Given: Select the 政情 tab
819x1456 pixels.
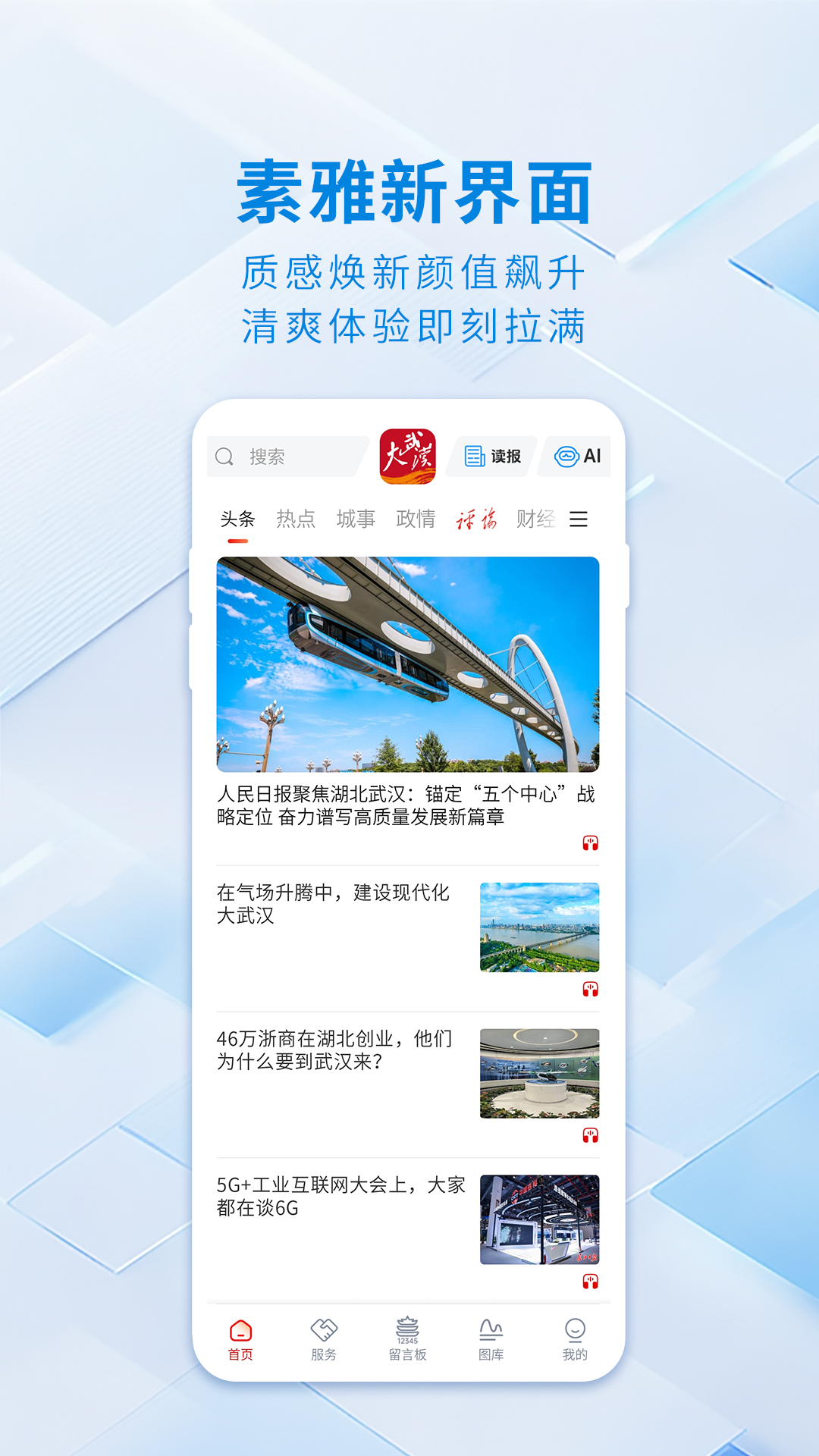Looking at the screenshot, I should 416,519.
